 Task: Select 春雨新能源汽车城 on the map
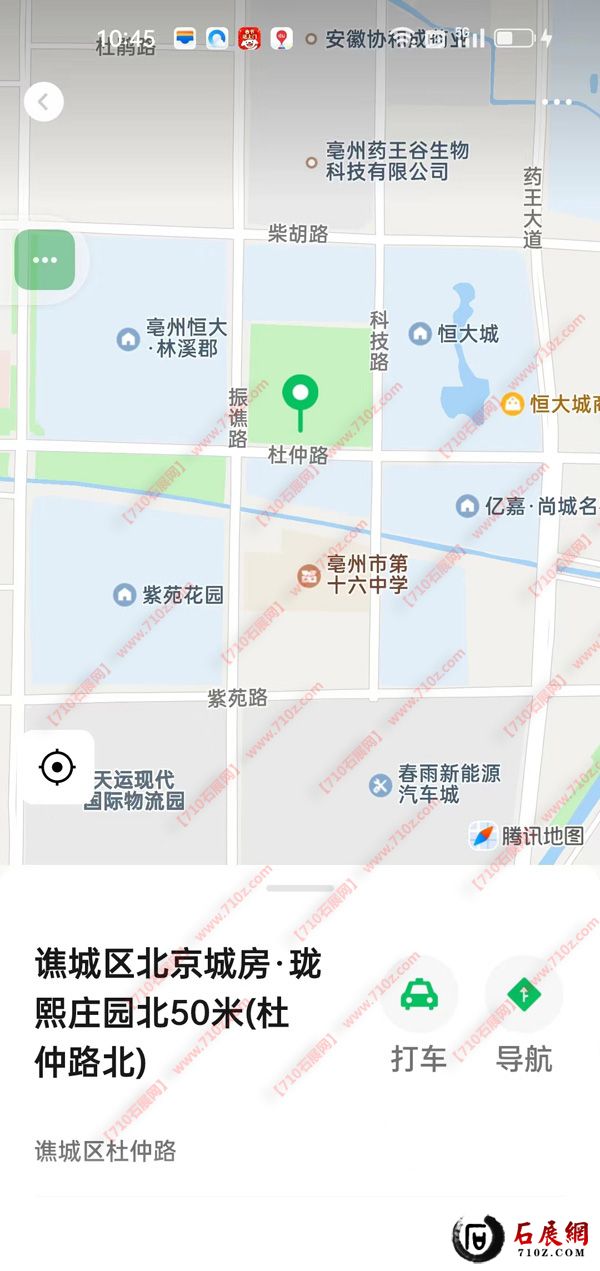coord(380,785)
